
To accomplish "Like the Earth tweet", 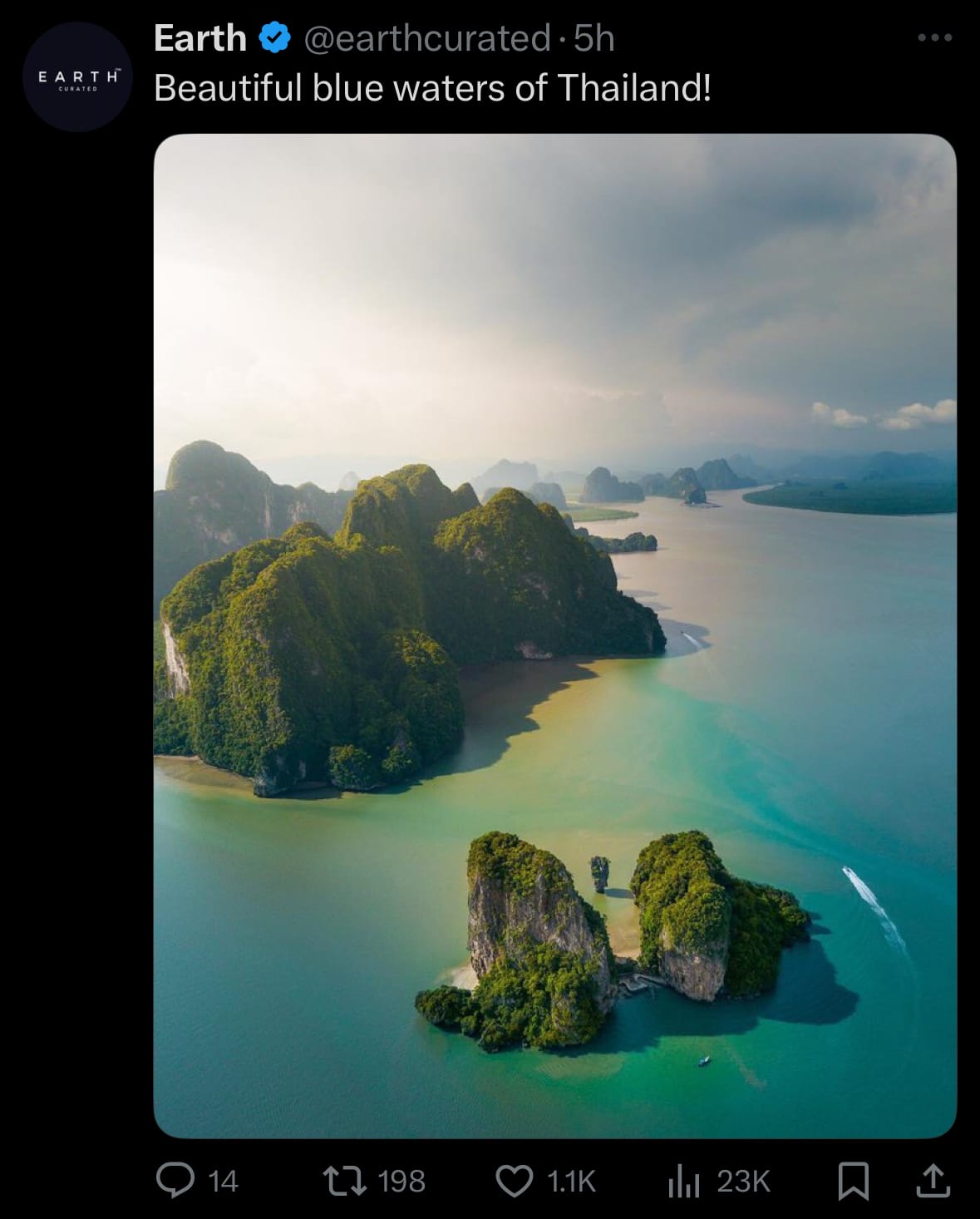I will [515, 1180].
